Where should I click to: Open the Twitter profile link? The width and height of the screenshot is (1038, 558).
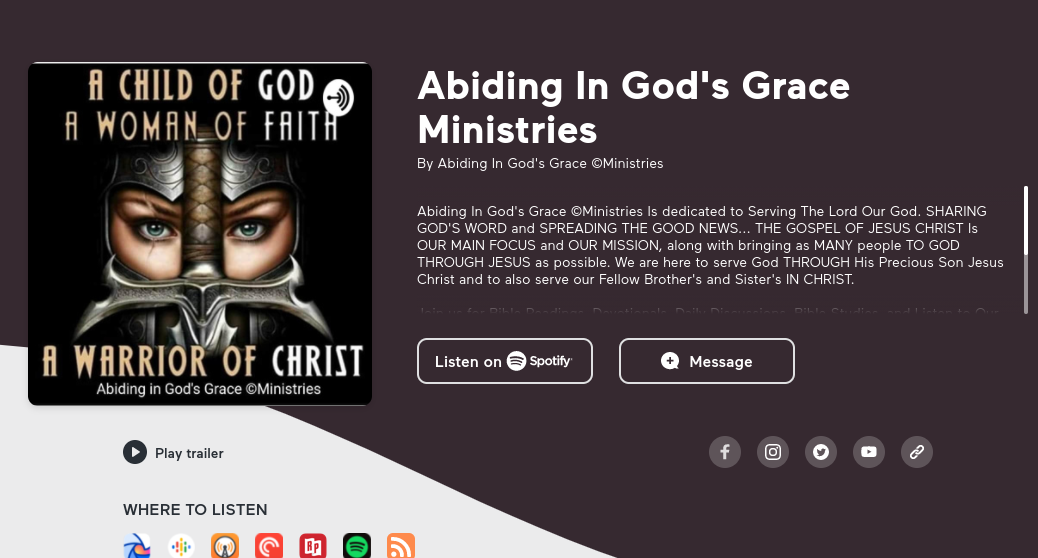pyautogui.click(x=821, y=452)
